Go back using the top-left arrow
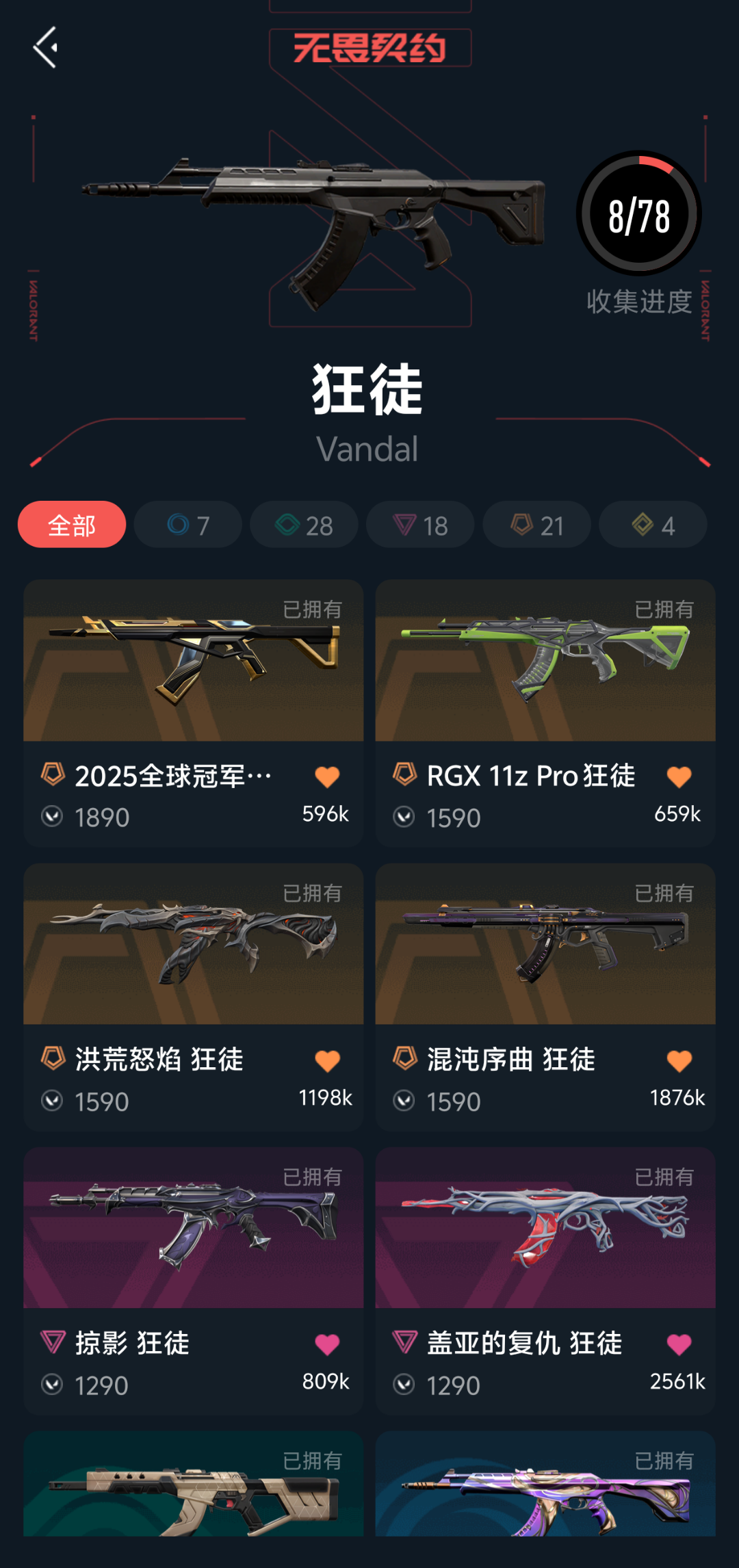 pyautogui.click(x=45, y=48)
